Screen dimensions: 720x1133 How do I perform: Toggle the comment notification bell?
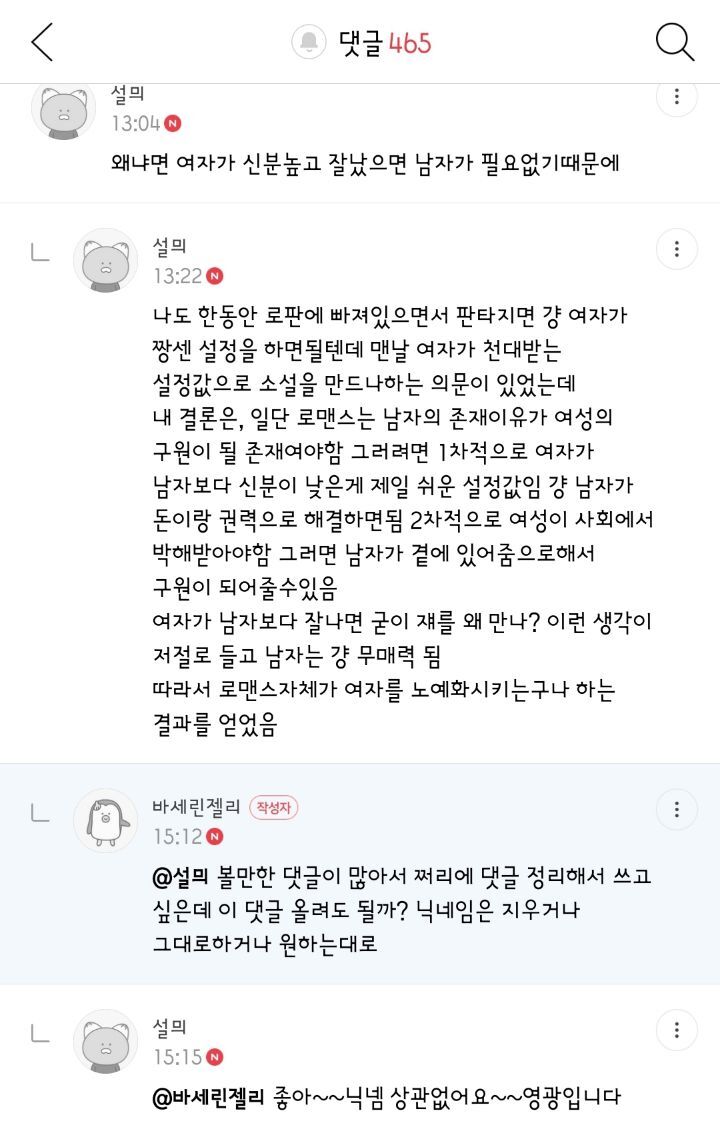(309, 42)
